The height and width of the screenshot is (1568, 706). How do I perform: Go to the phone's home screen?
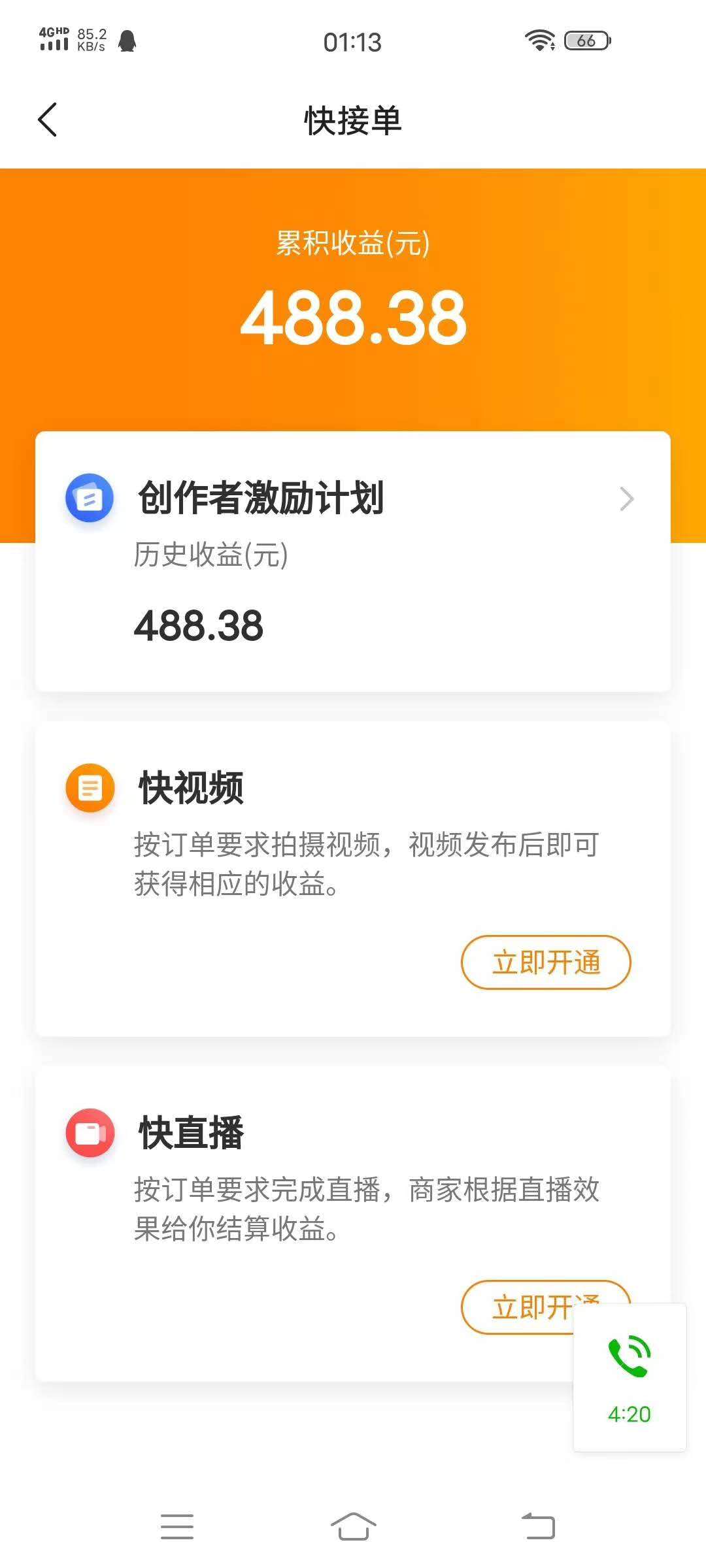353,1526
